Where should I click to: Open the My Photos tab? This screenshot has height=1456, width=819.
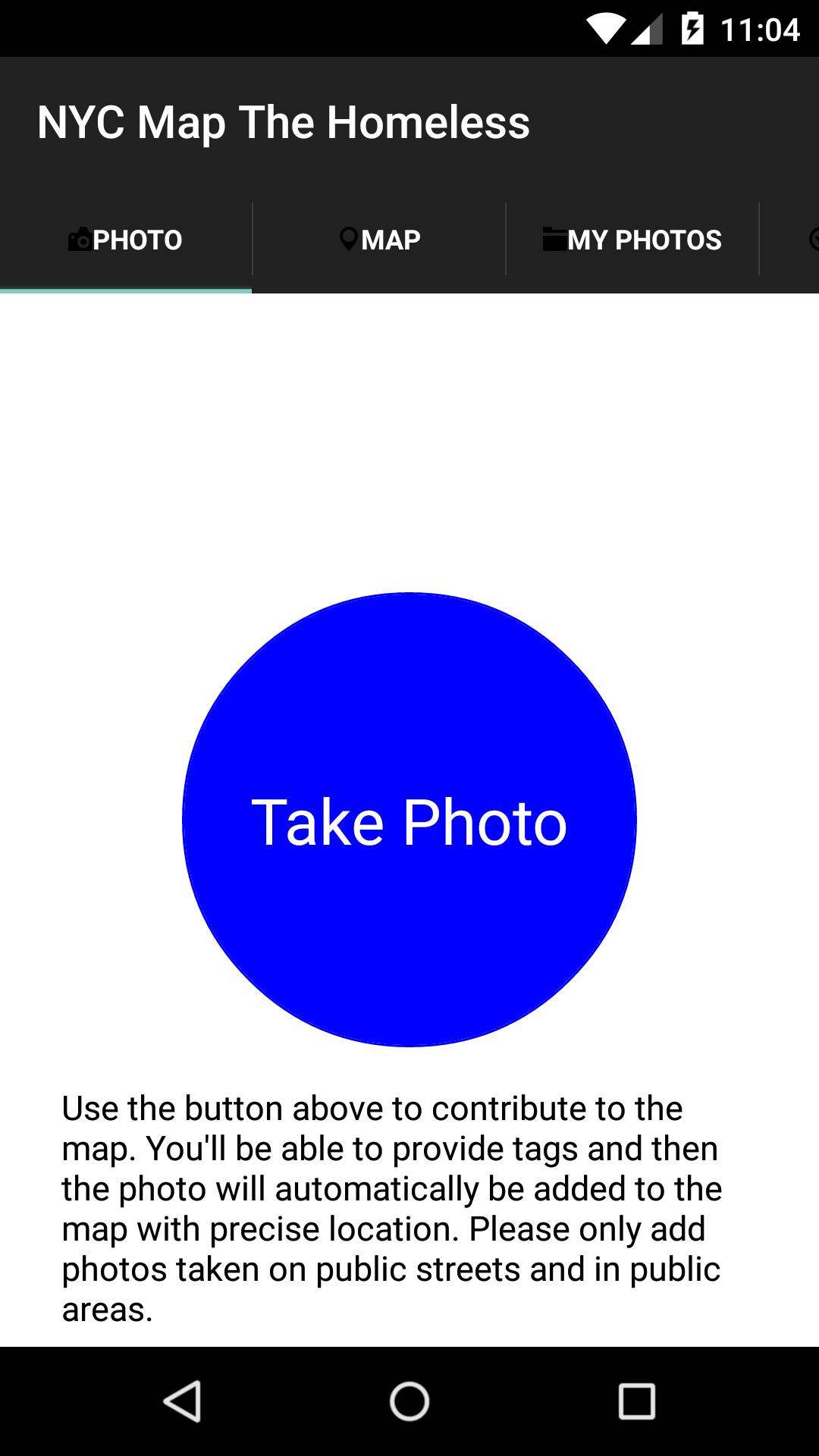click(x=632, y=240)
